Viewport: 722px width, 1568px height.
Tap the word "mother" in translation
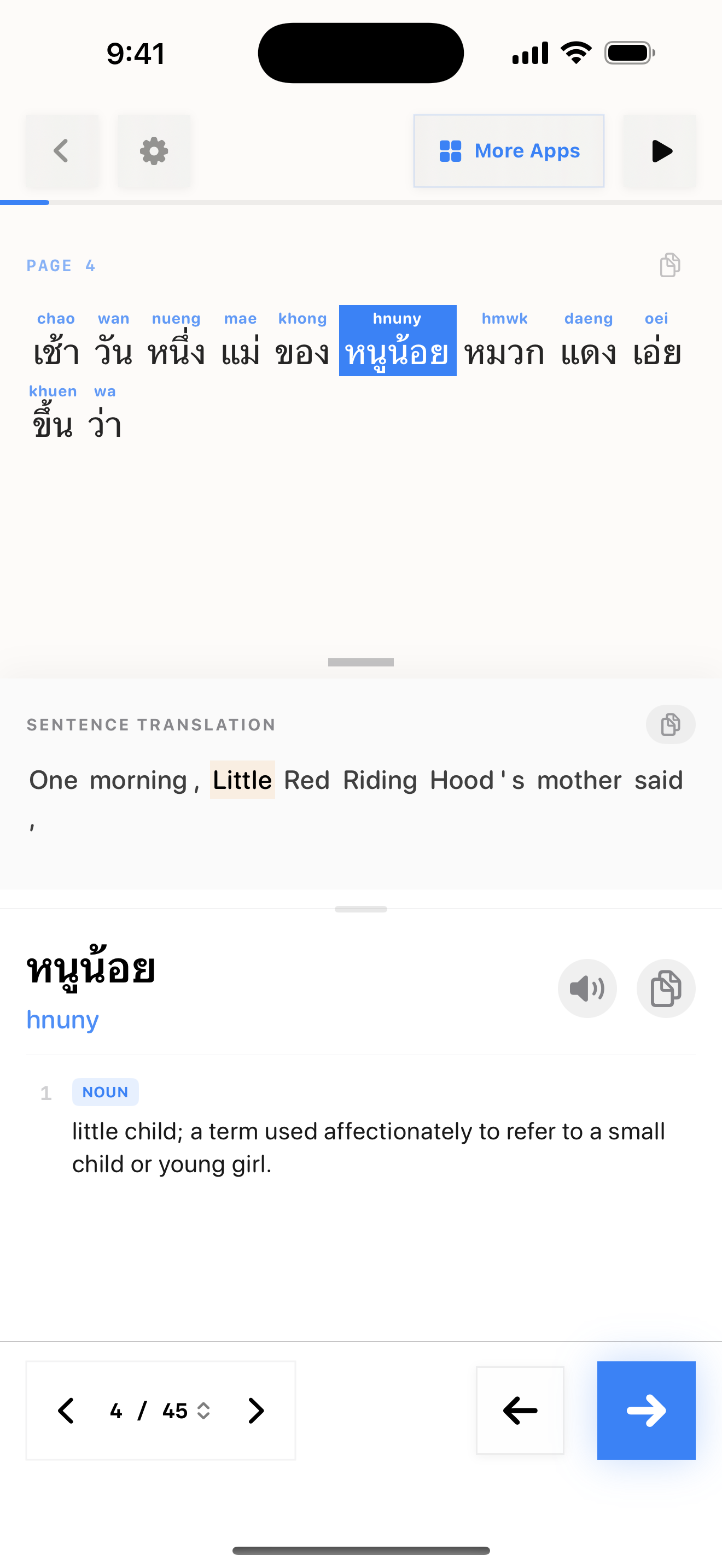pyautogui.click(x=579, y=780)
